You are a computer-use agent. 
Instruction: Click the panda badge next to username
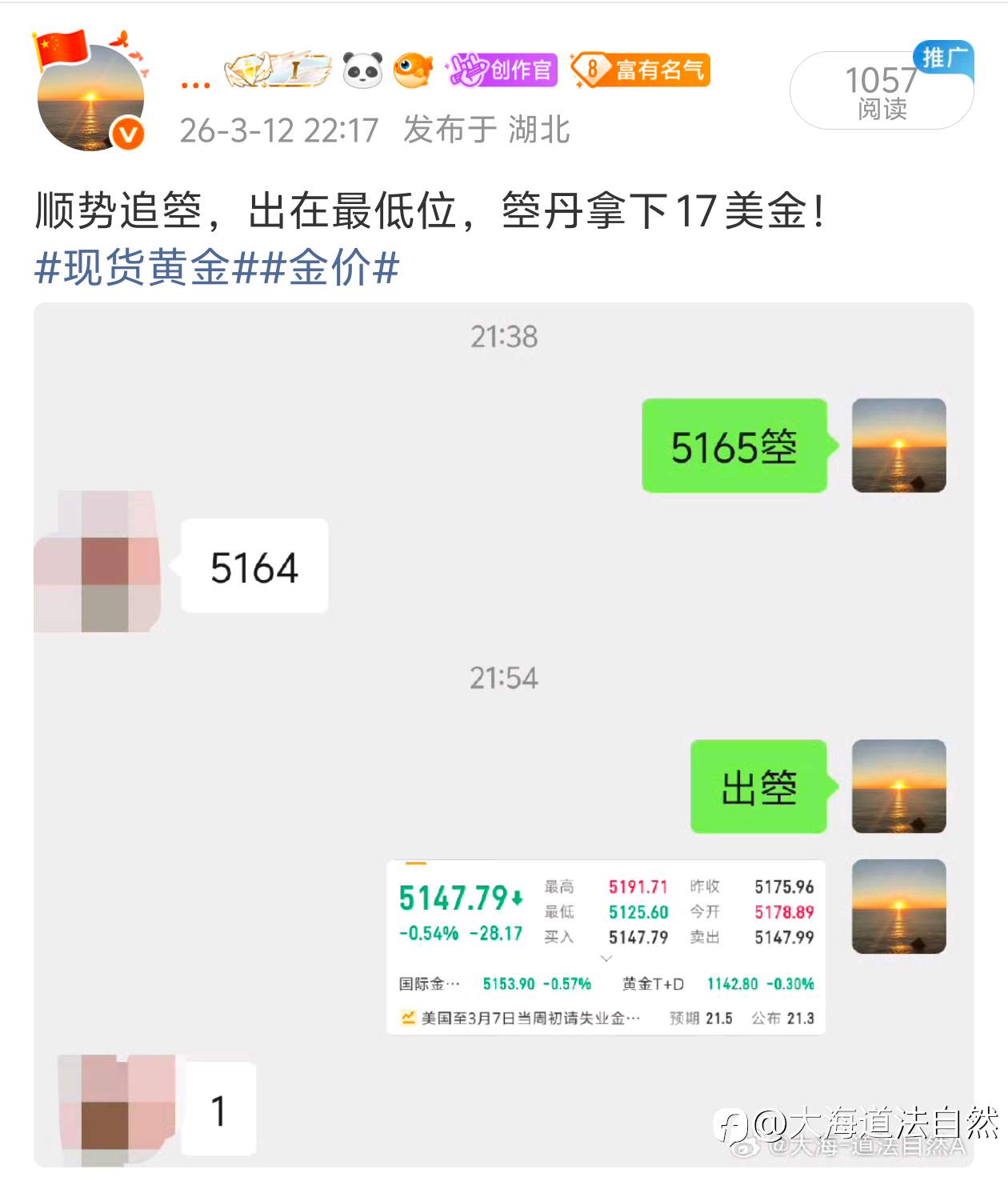(364, 70)
